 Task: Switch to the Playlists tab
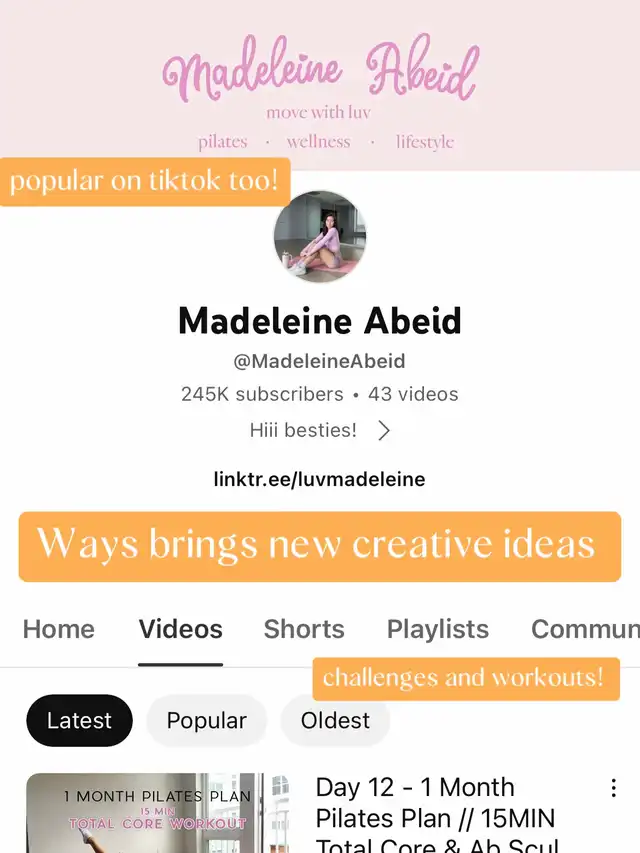(x=438, y=629)
